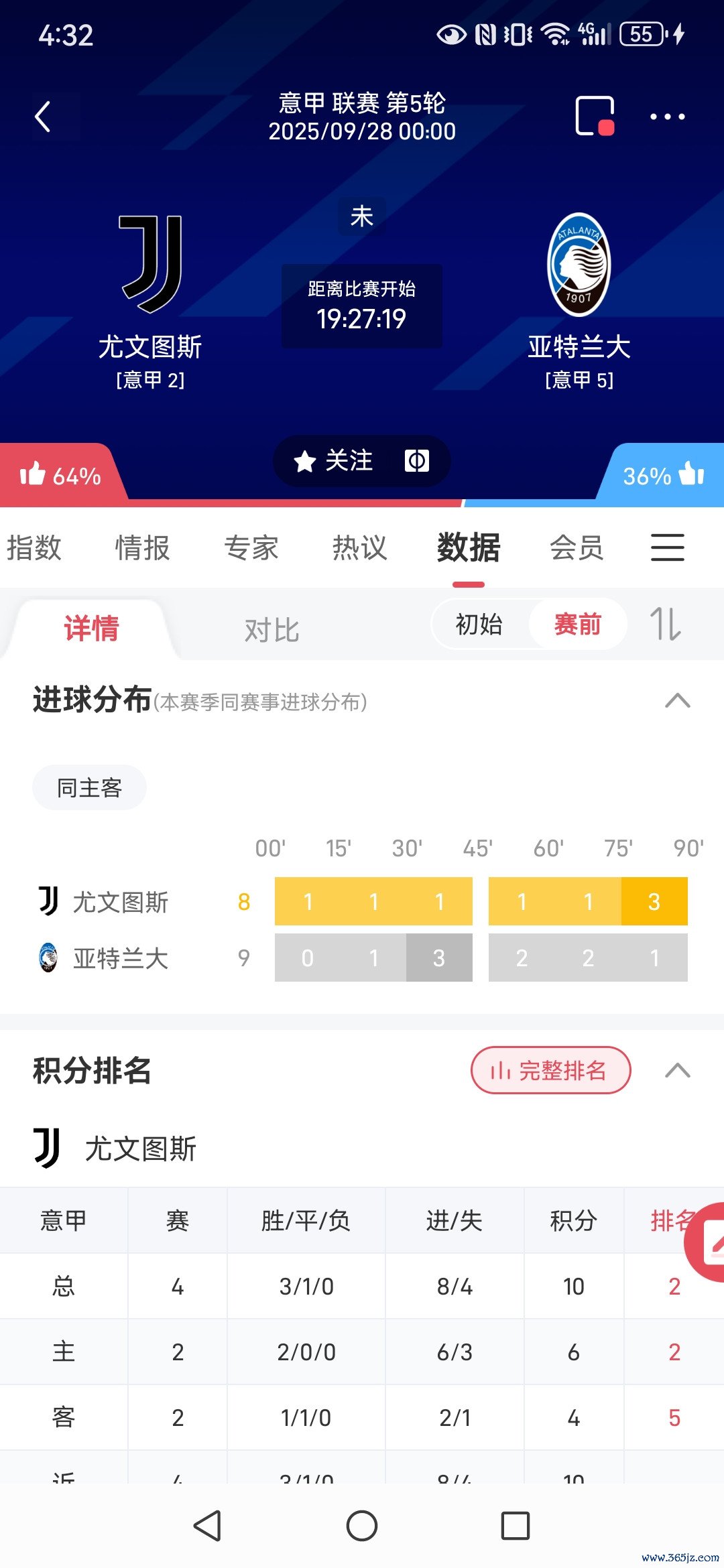724x1568 pixels.
Task: Tap the sort arrows icon next to 赛前
Action: (x=665, y=625)
